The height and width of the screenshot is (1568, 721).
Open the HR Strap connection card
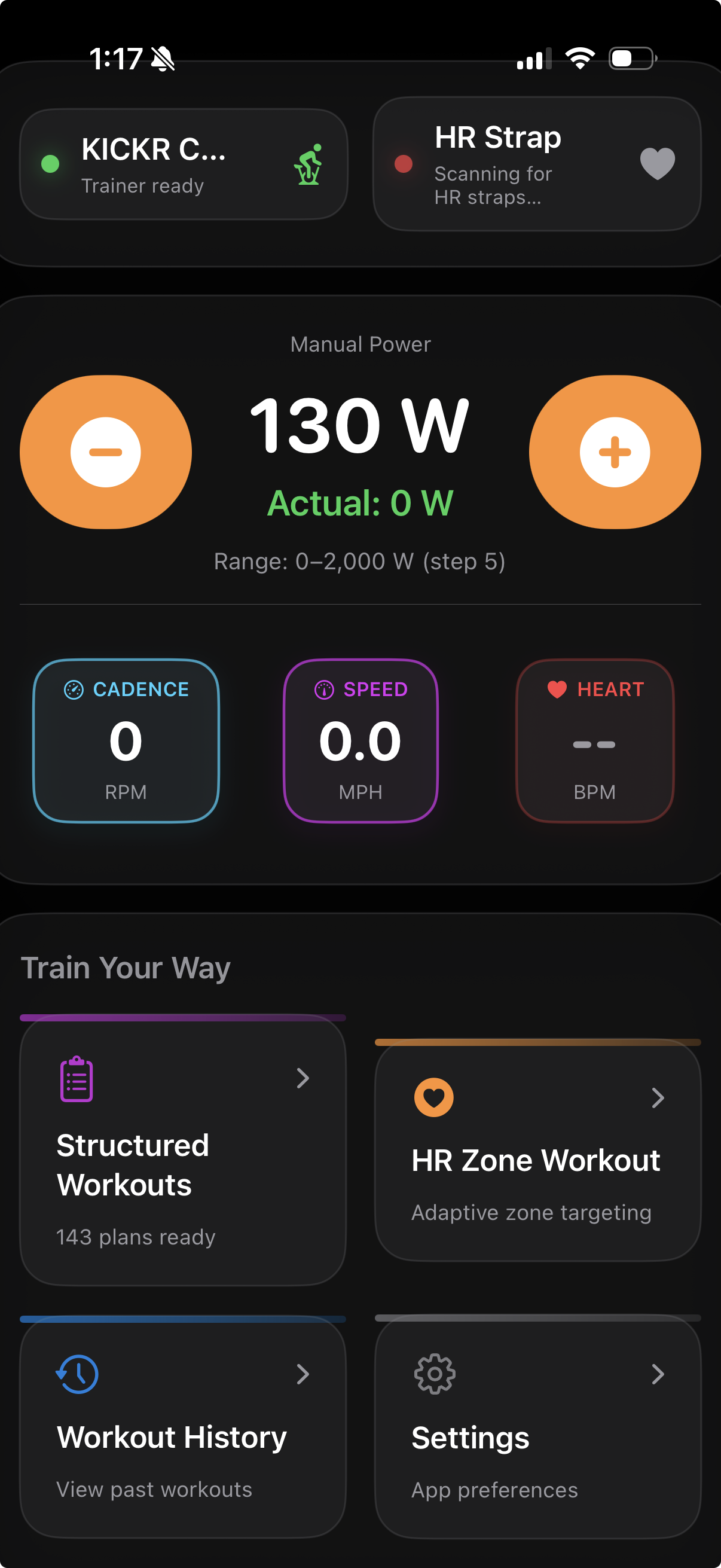(537, 164)
